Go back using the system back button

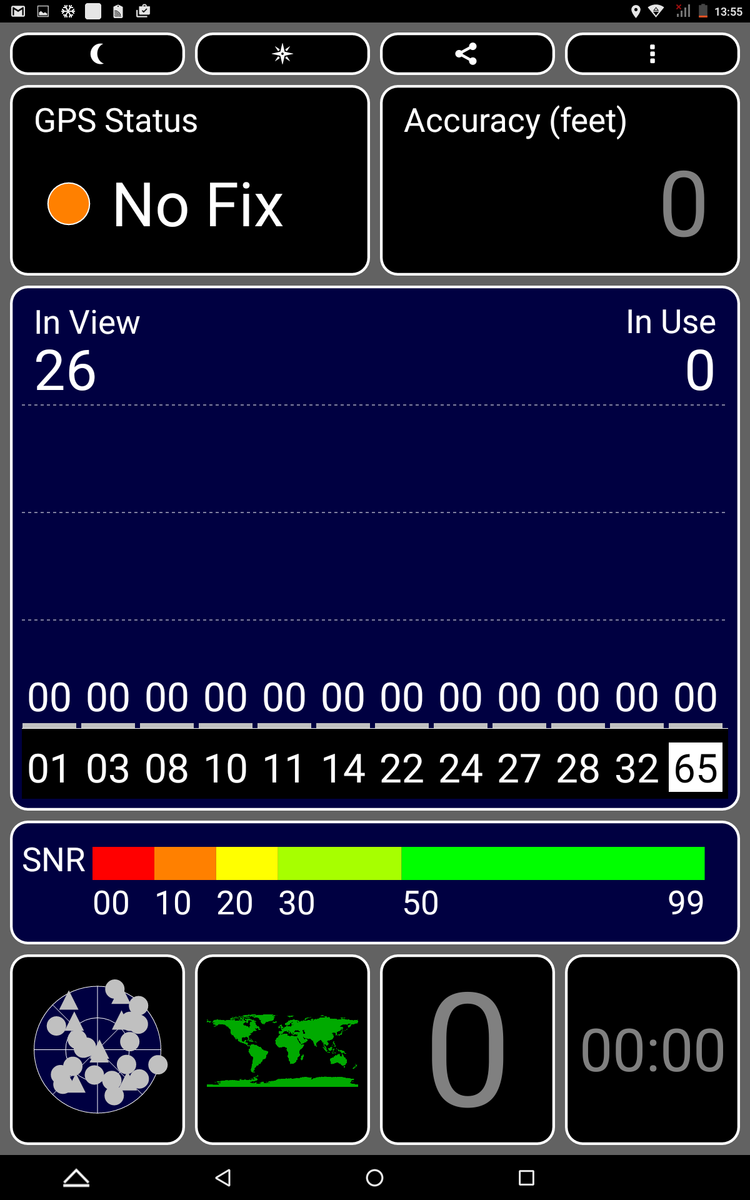[223, 1178]
